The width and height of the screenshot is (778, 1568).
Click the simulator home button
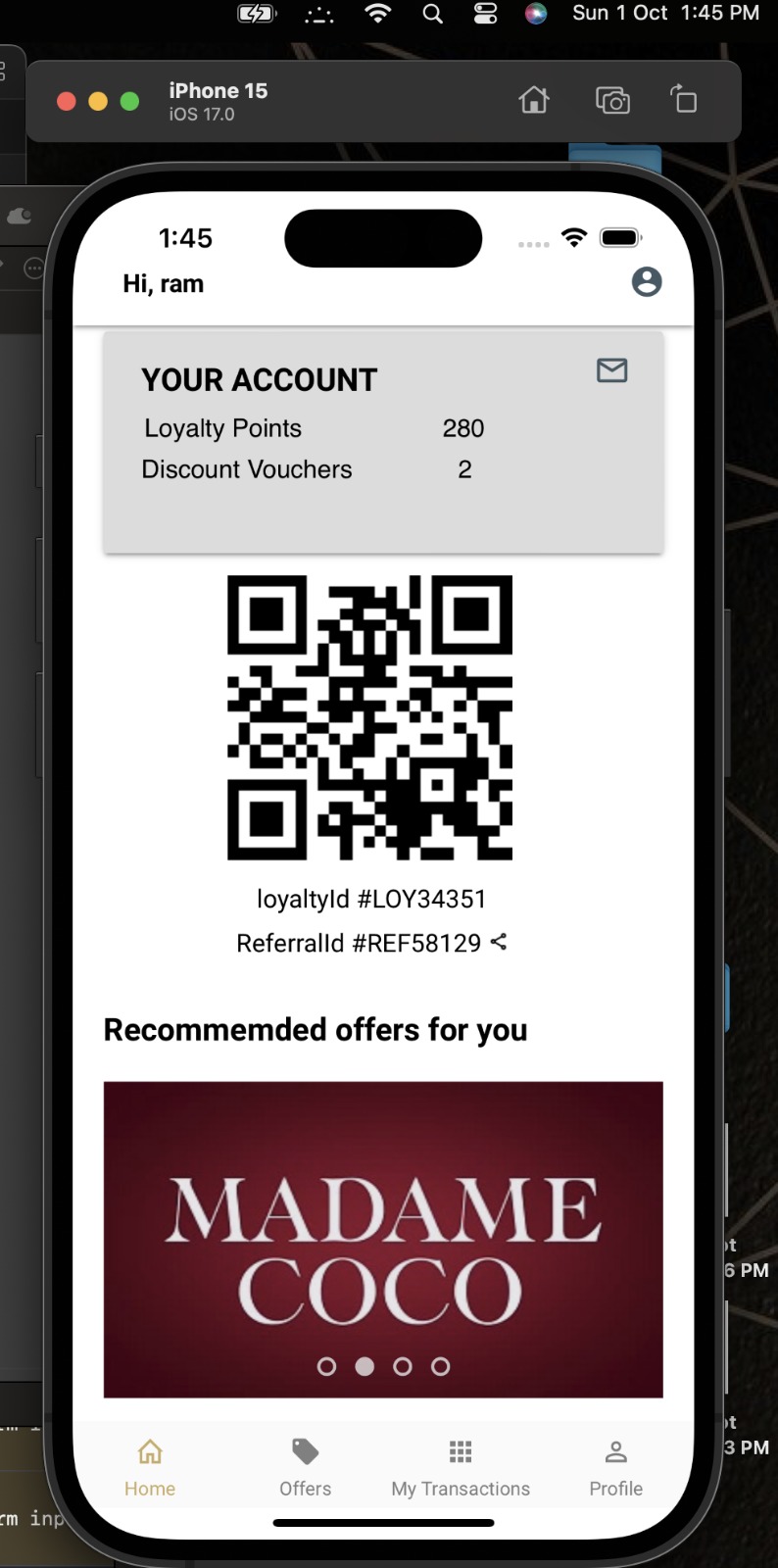534,100
